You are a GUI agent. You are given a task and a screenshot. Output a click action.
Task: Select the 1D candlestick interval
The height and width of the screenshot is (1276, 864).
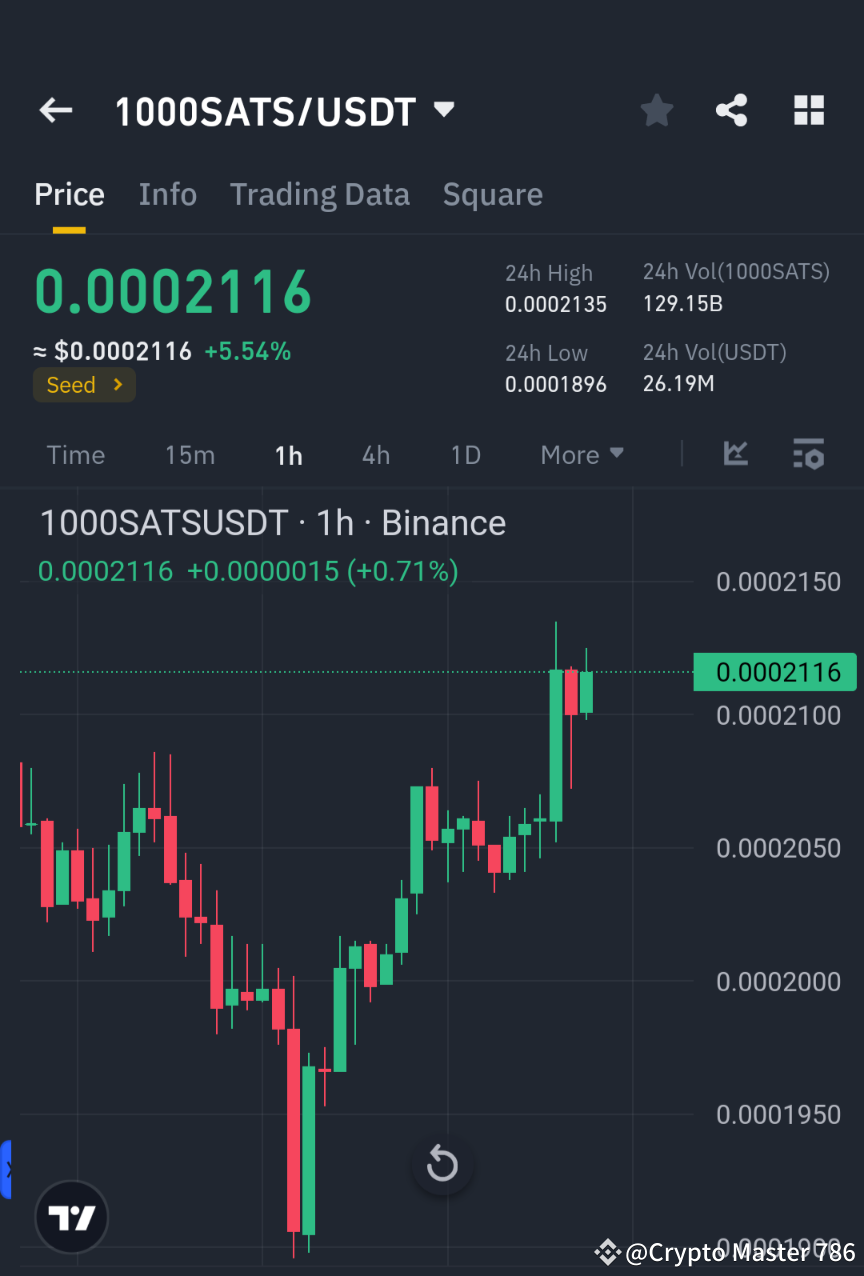(465, 455)
